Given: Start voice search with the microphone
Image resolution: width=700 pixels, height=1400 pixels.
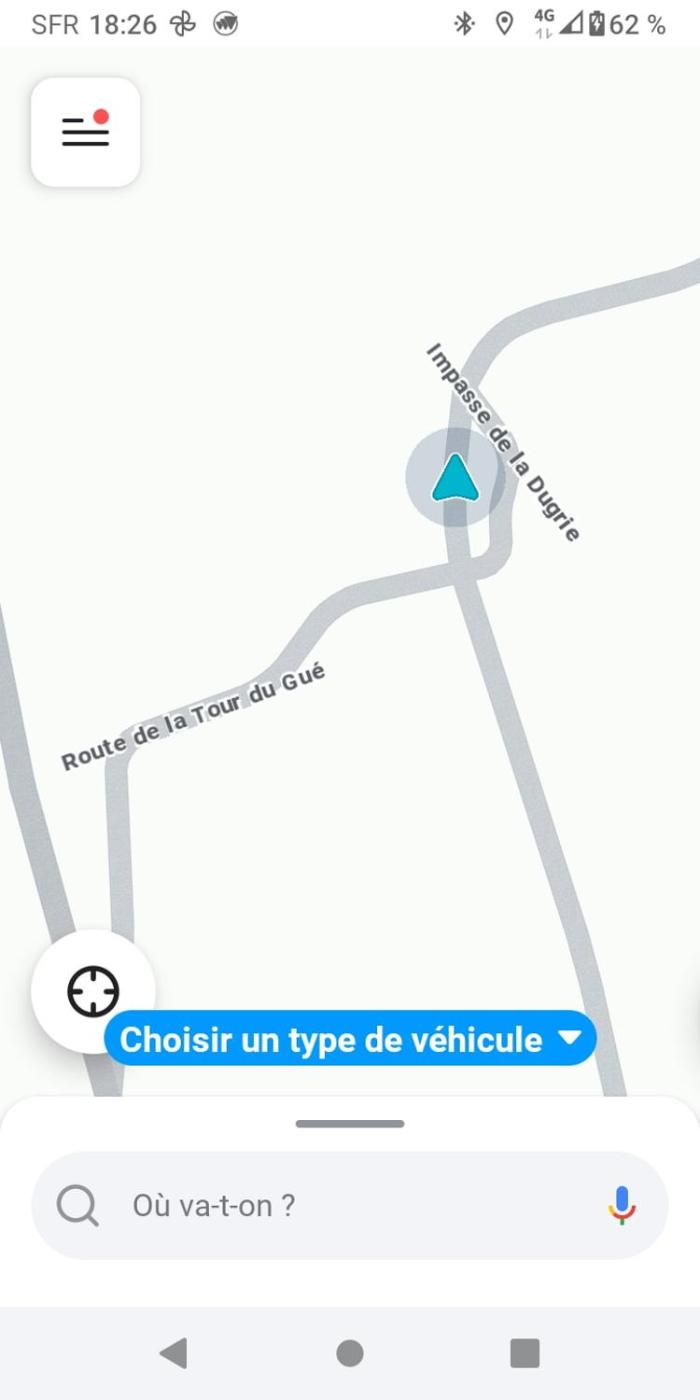Looking at the screenshot, I should tap(622, 1205).
